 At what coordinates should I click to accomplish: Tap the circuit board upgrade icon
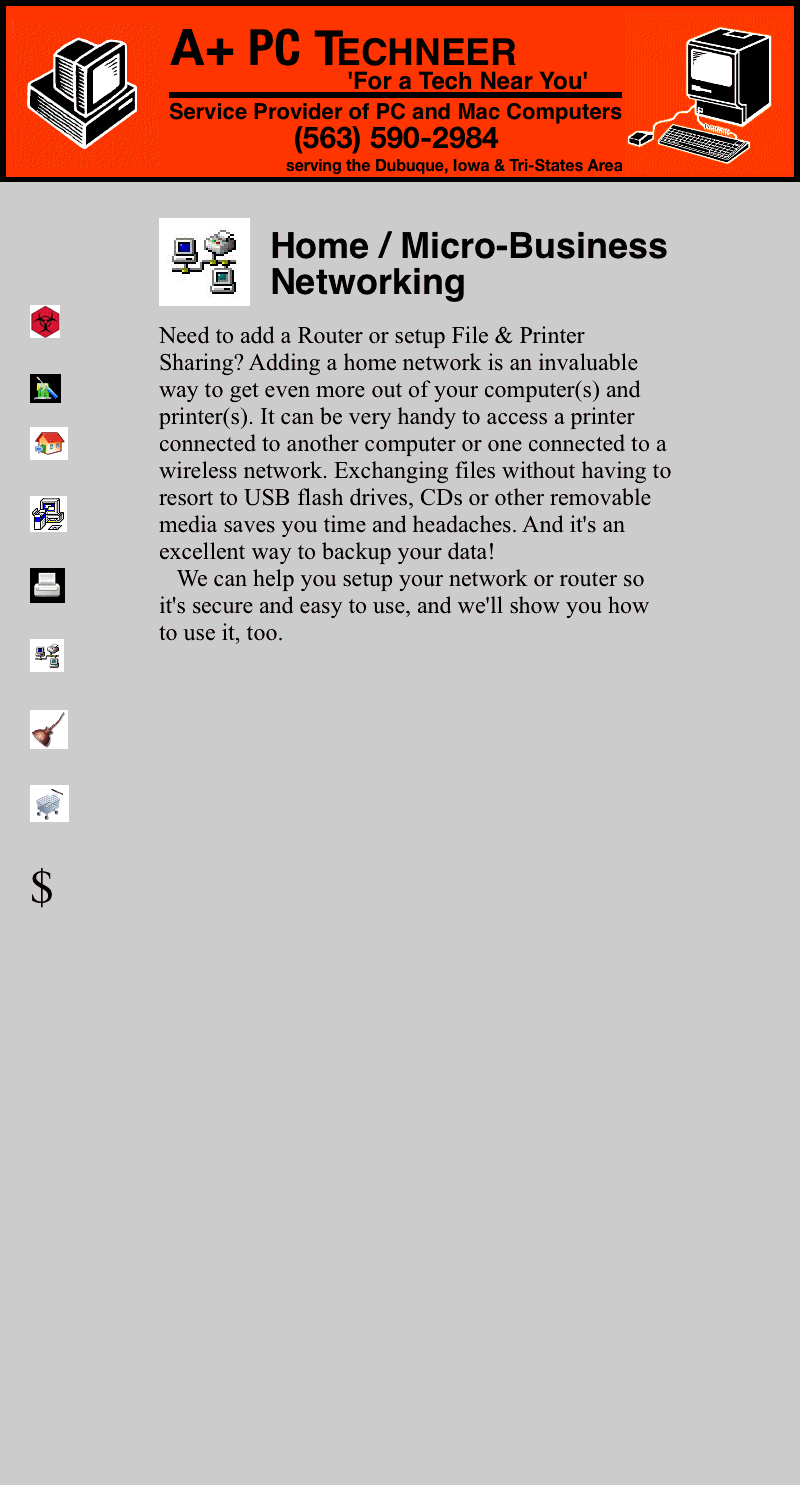(45, 388)
